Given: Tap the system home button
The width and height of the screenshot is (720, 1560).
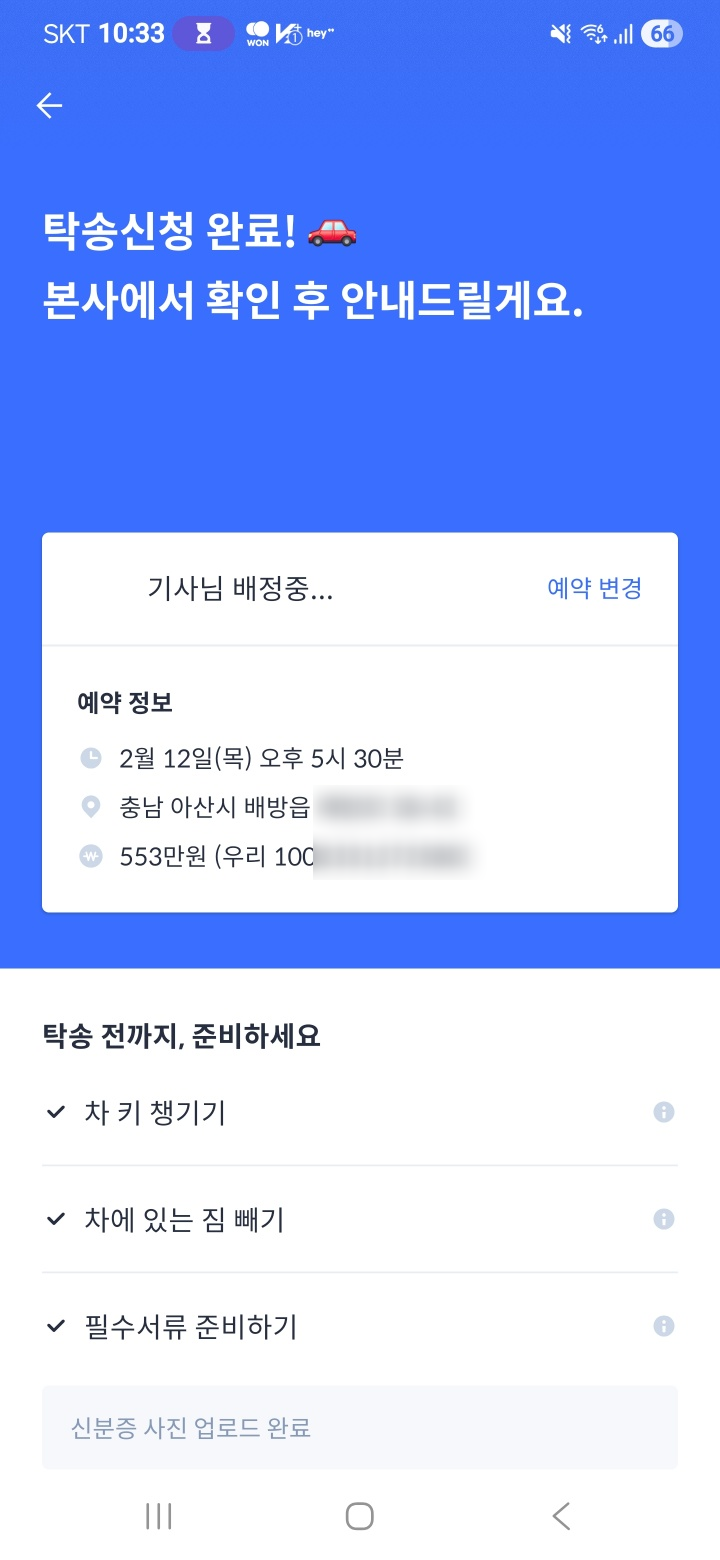Looking at the screenshot, I should (359, 1516).
